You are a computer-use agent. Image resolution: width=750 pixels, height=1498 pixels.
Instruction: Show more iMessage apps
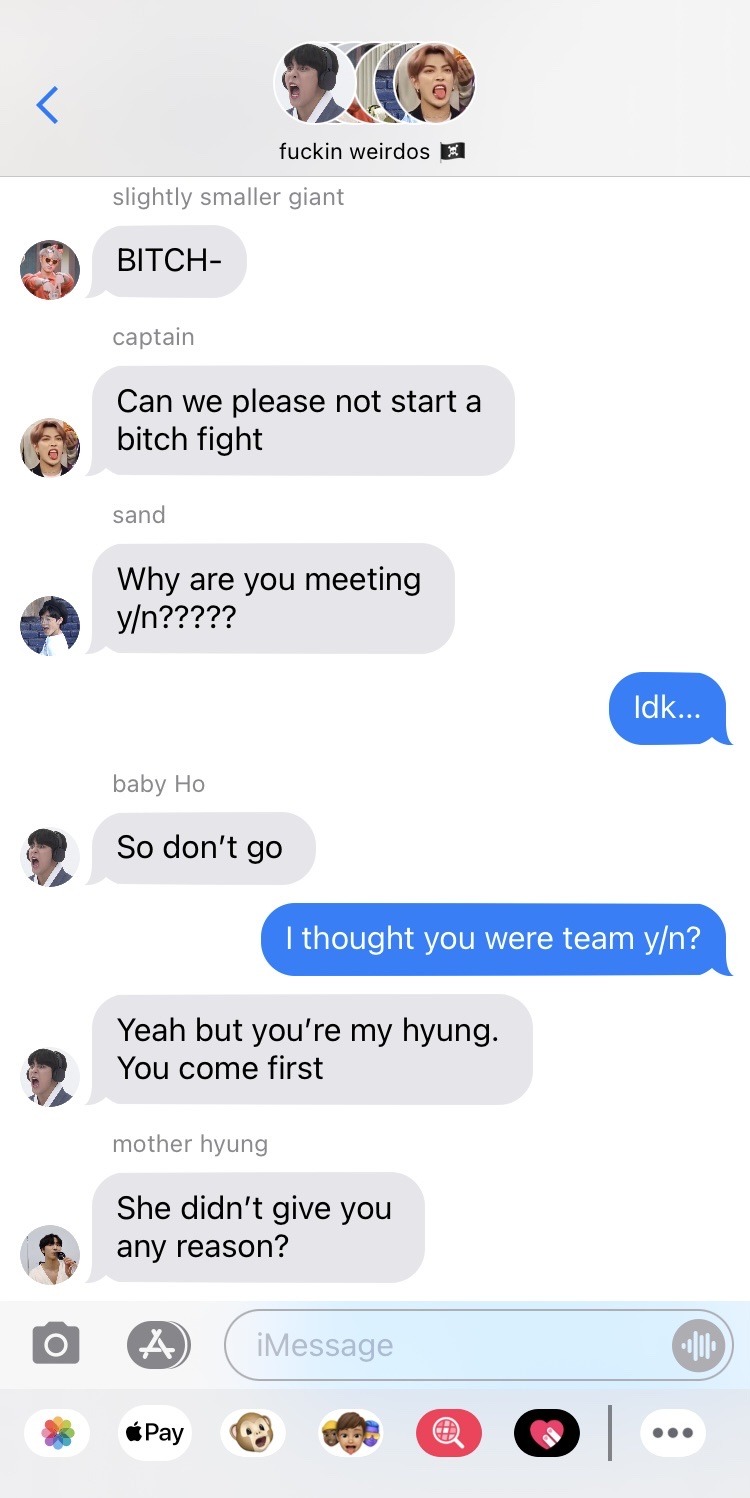[672, 1433]
